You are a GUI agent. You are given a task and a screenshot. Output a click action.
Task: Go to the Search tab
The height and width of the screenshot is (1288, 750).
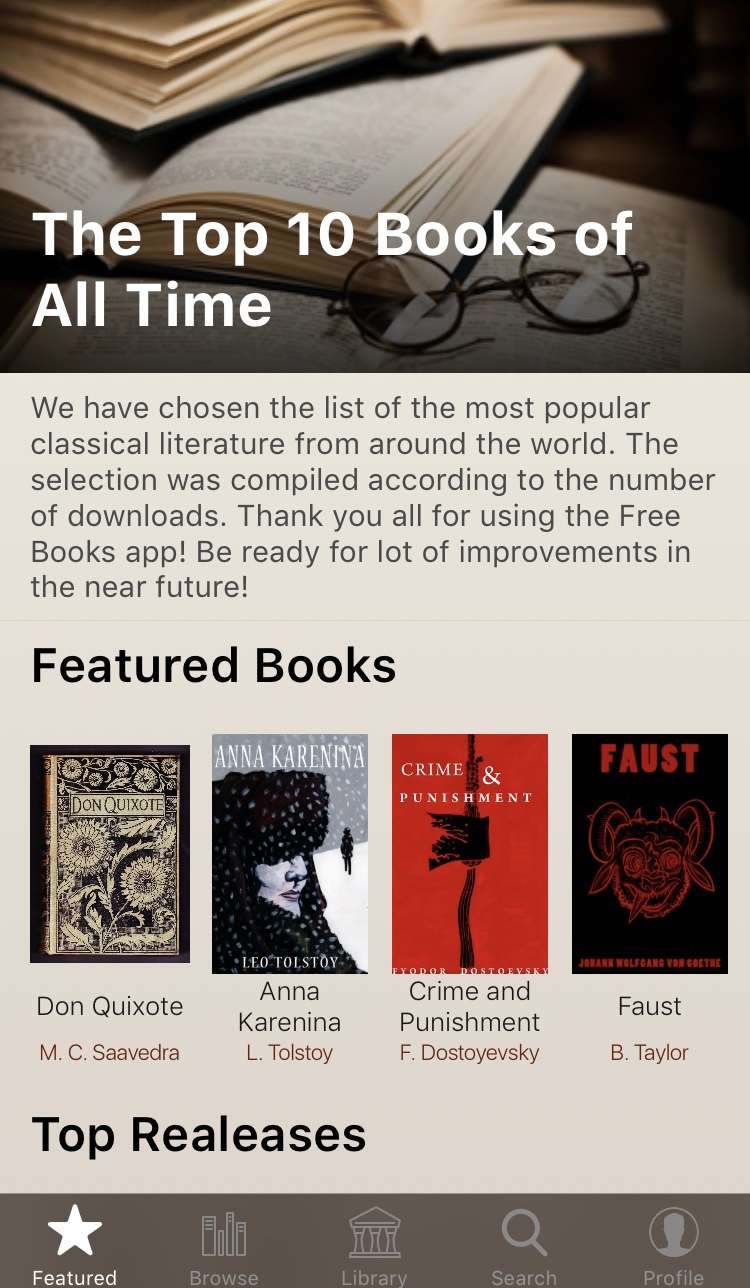coord(524,1245)
